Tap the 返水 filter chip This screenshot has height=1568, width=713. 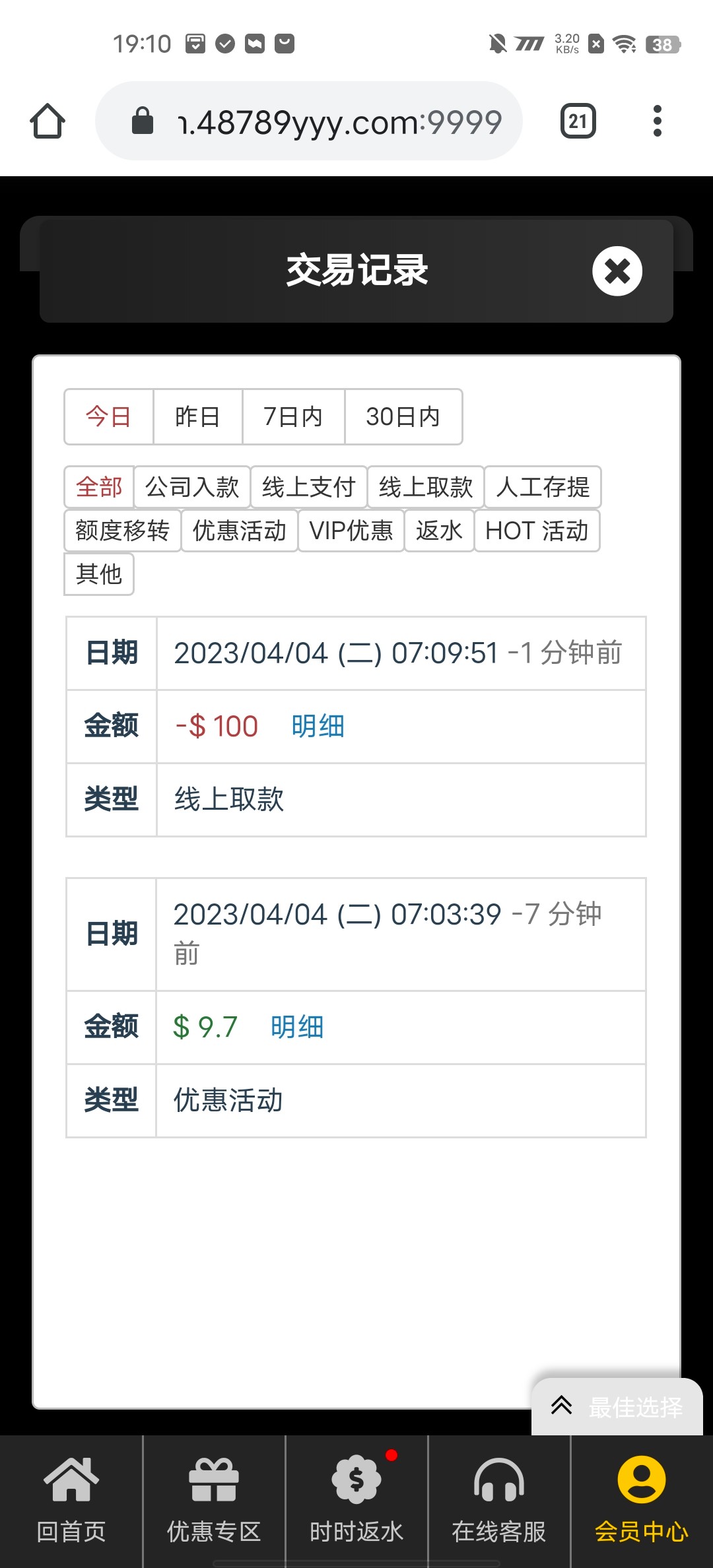coord(438,531)
